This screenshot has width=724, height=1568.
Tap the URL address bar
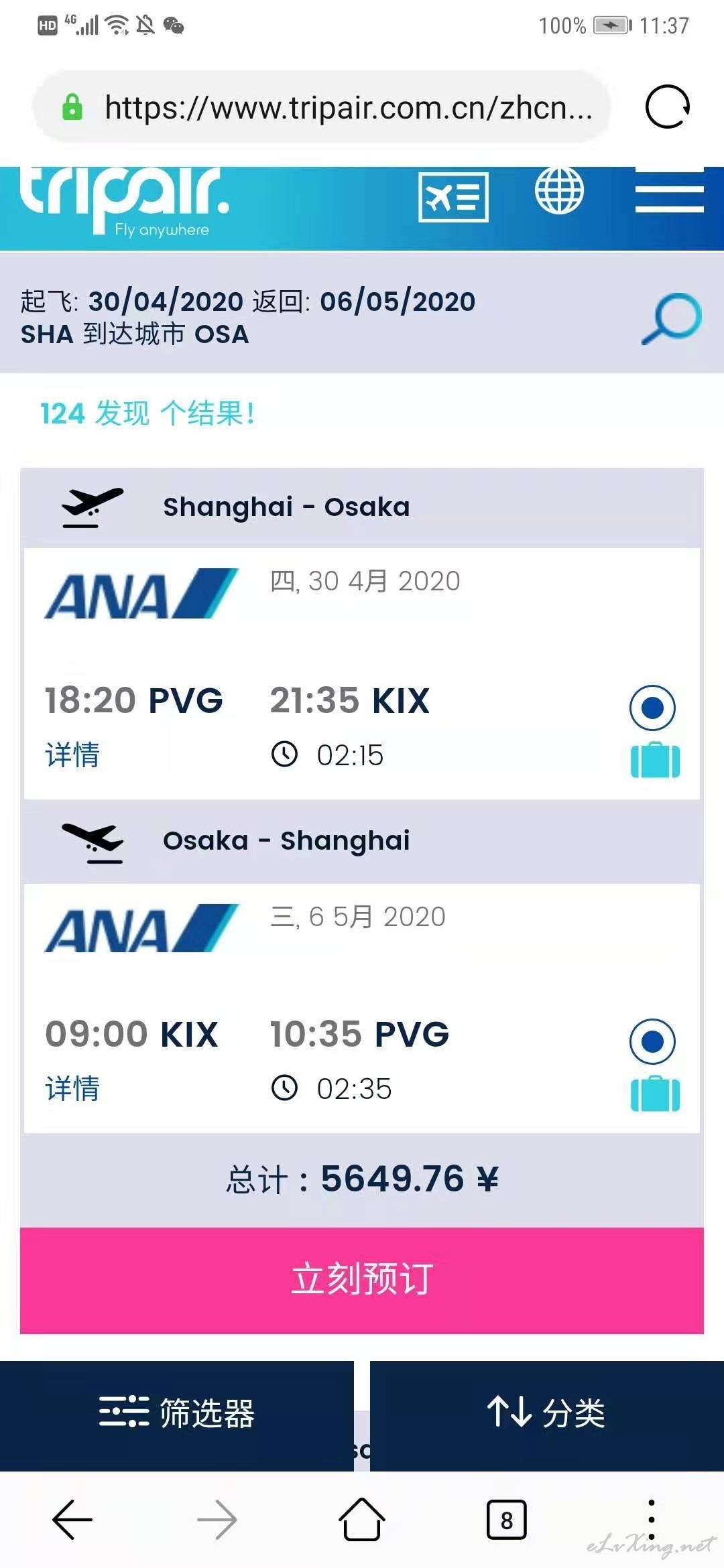pos(322,107)
